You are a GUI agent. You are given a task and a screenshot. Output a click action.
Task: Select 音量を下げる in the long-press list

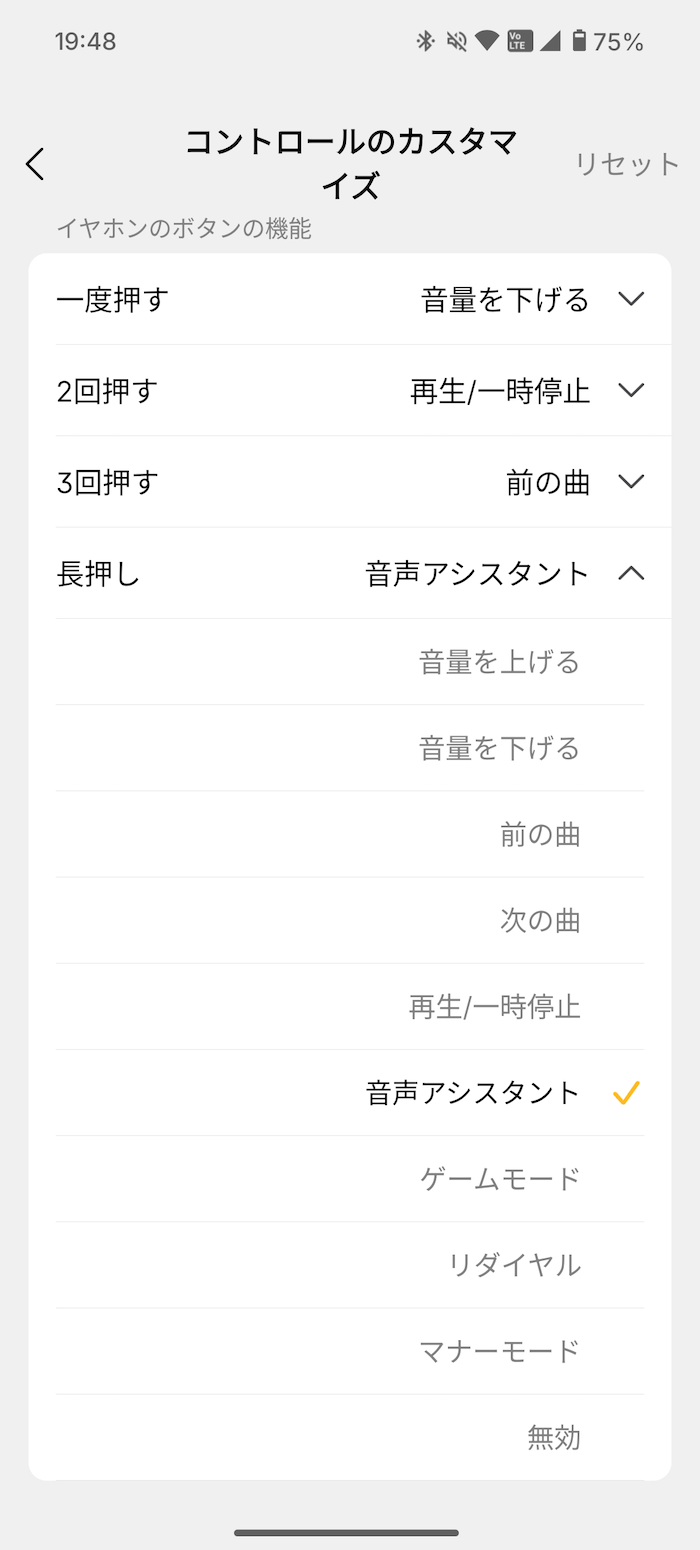click(350, 748)
